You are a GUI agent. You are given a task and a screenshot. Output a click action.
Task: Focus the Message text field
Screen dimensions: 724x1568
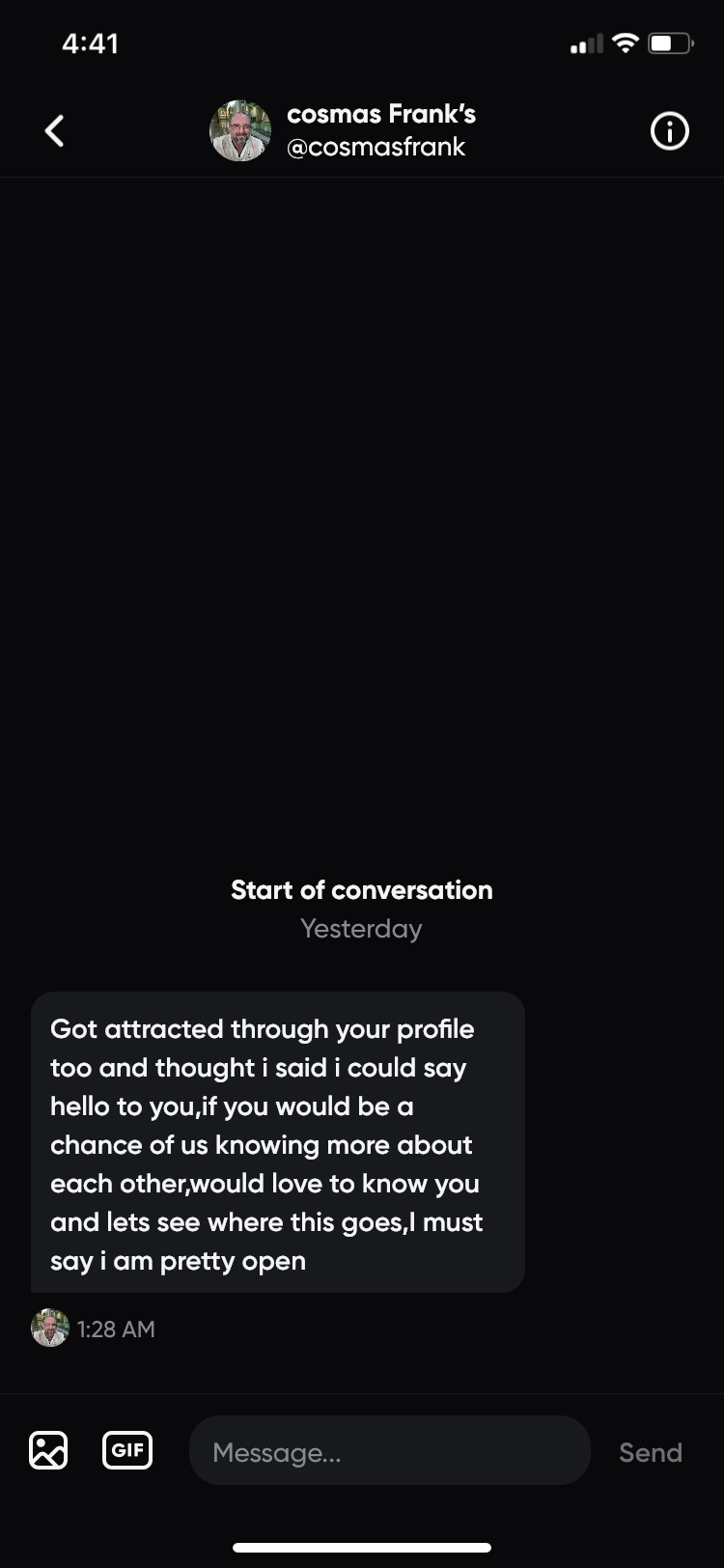pyautogui.click(x=389, y=1451)
